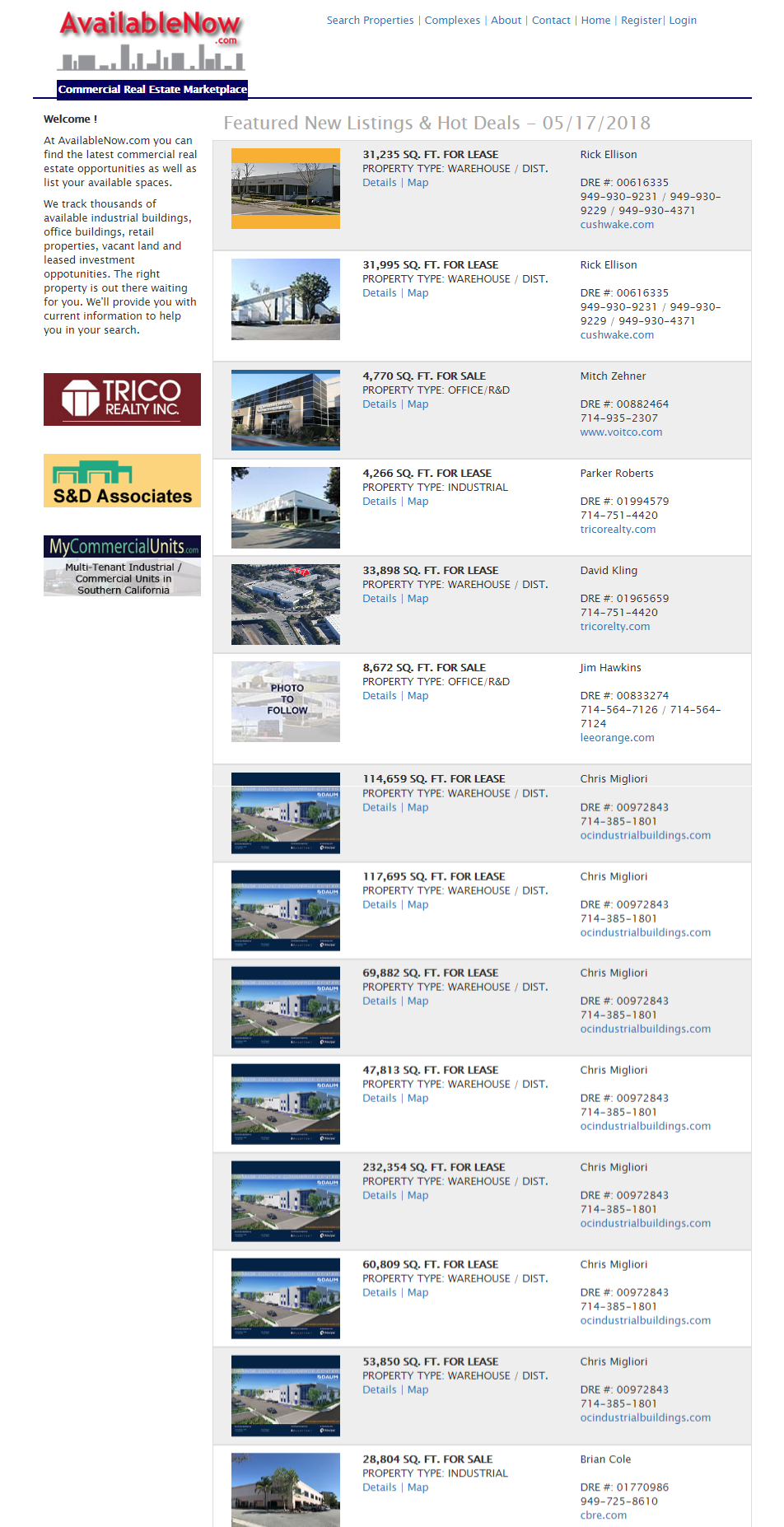Open the 4,770 sq. ft. property photo
The height and width of the screenshot is (1527, 784).
pos(286,410)
